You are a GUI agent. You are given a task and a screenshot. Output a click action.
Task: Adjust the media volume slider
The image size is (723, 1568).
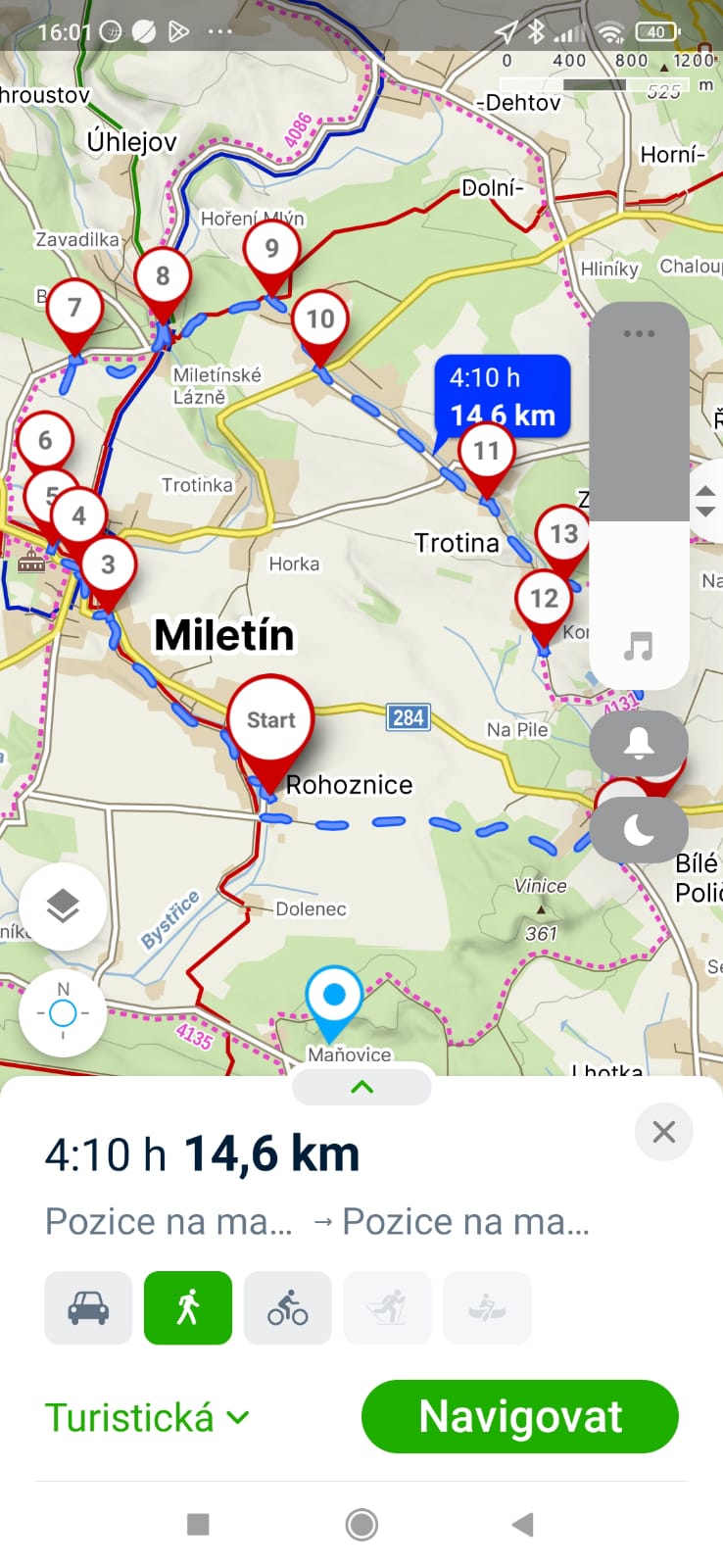point(639,519)
